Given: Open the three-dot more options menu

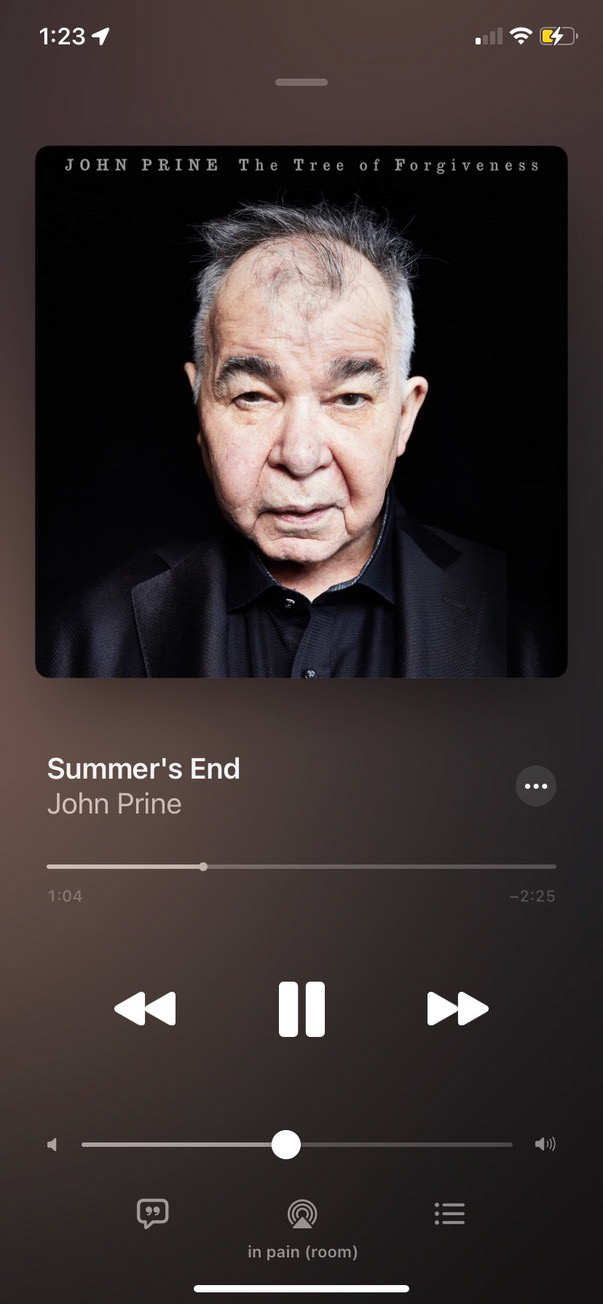Looking at the screenshot, I should click(x=536, y=786).
